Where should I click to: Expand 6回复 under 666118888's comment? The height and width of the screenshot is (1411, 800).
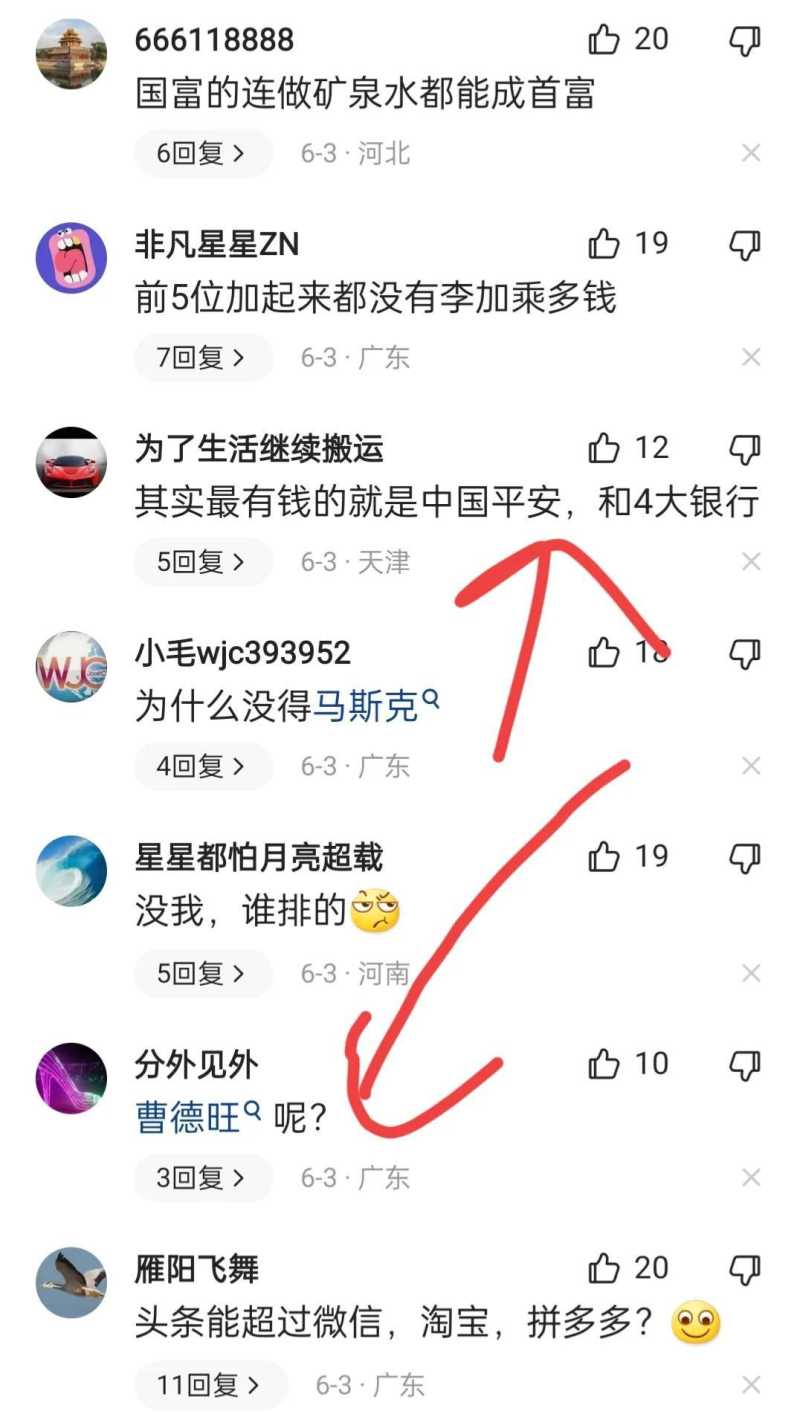202,154
